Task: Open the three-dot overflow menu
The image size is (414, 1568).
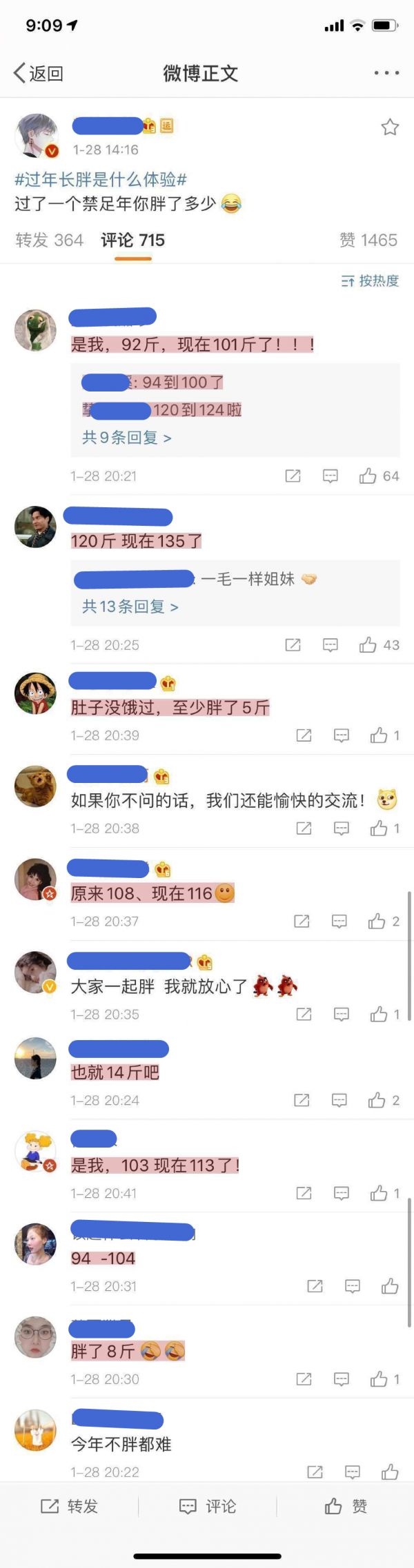Action: click(386, 72)
